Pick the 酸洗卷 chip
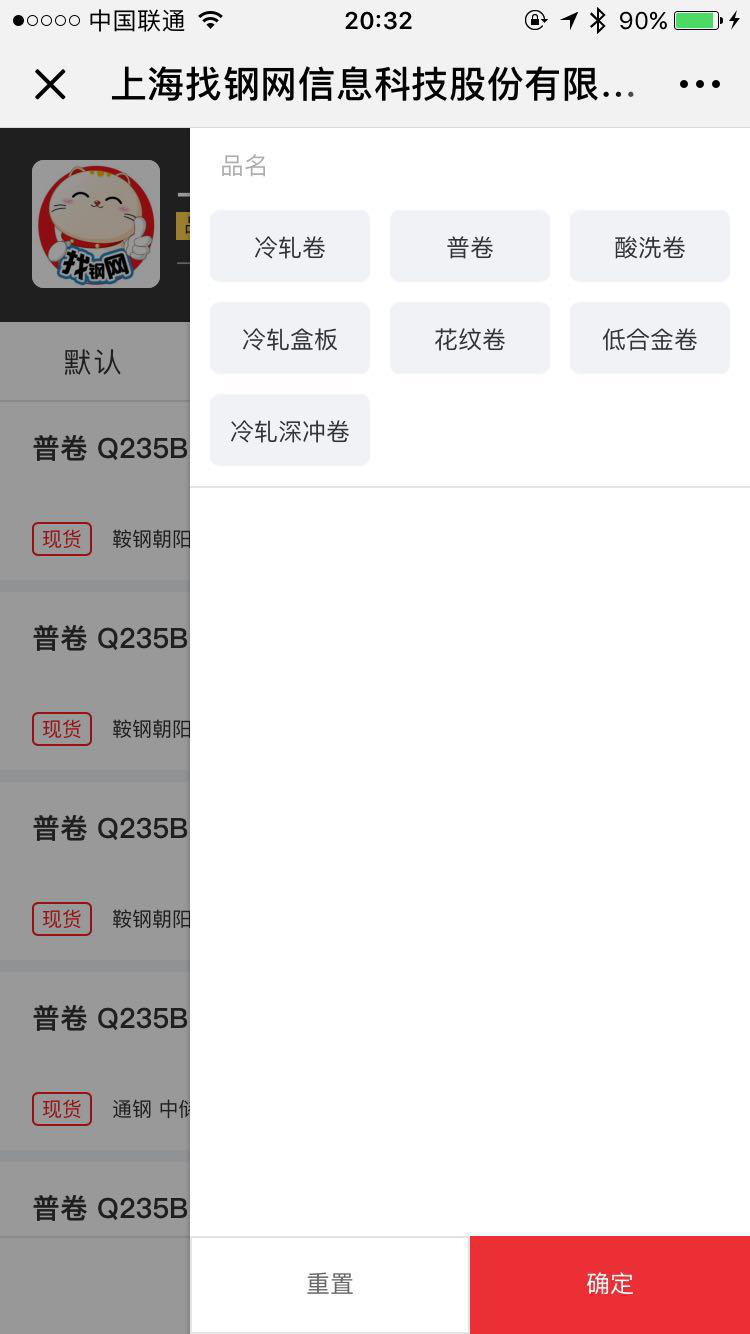This screenshot has height=1334, width=750. [x=650, y=247]
